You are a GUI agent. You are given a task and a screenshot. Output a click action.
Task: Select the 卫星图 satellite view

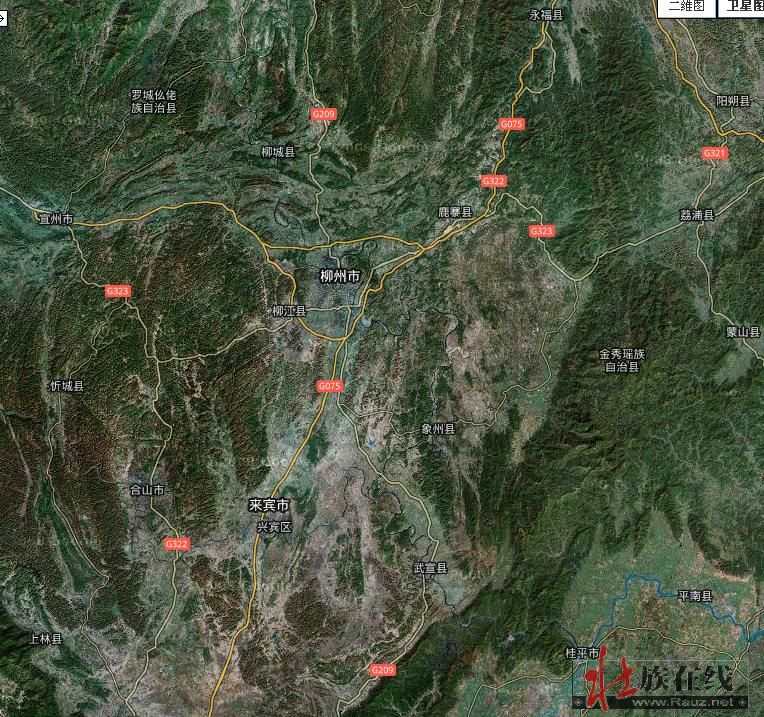(743, 6)
